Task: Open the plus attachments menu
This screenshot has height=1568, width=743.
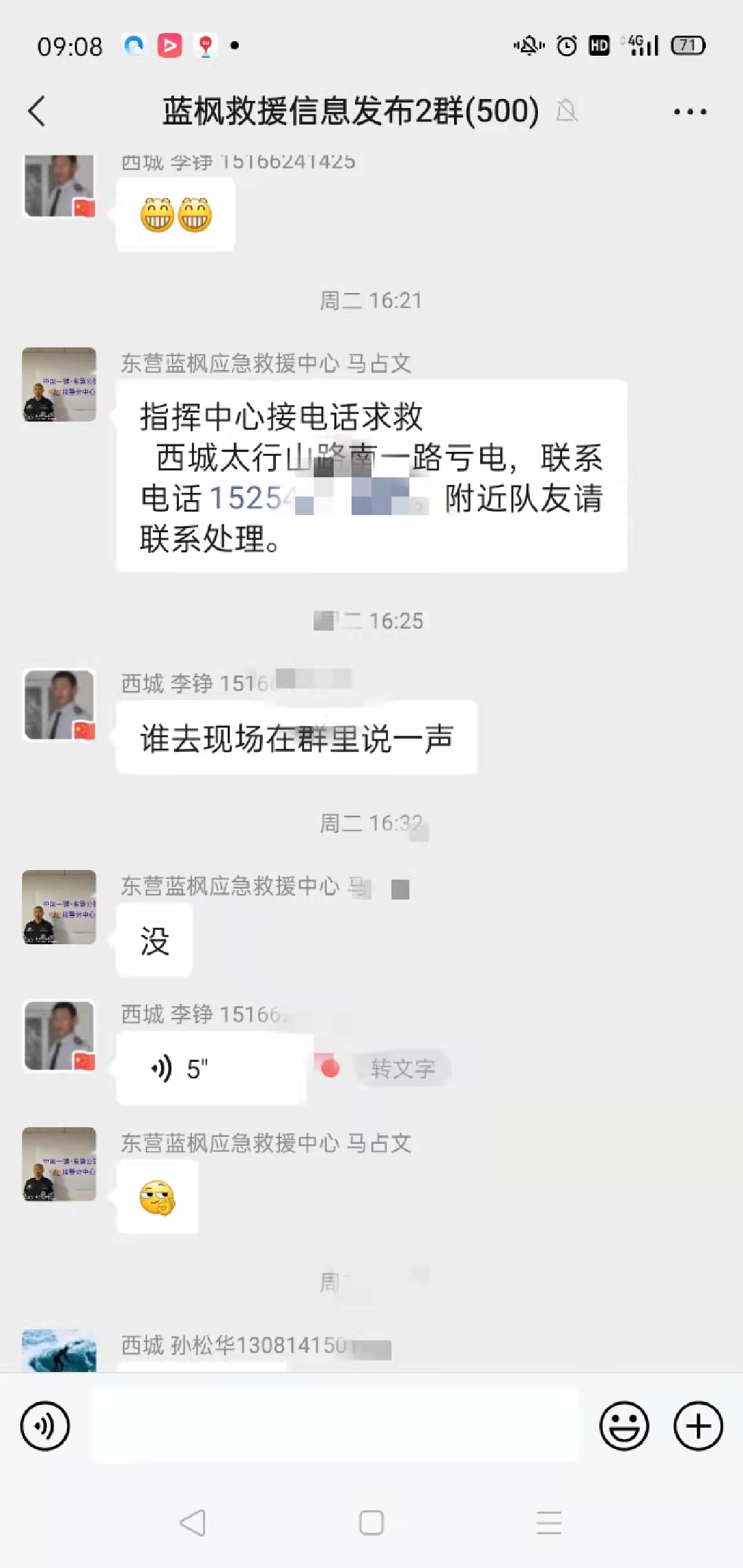Action: [x=698, y=1426]
